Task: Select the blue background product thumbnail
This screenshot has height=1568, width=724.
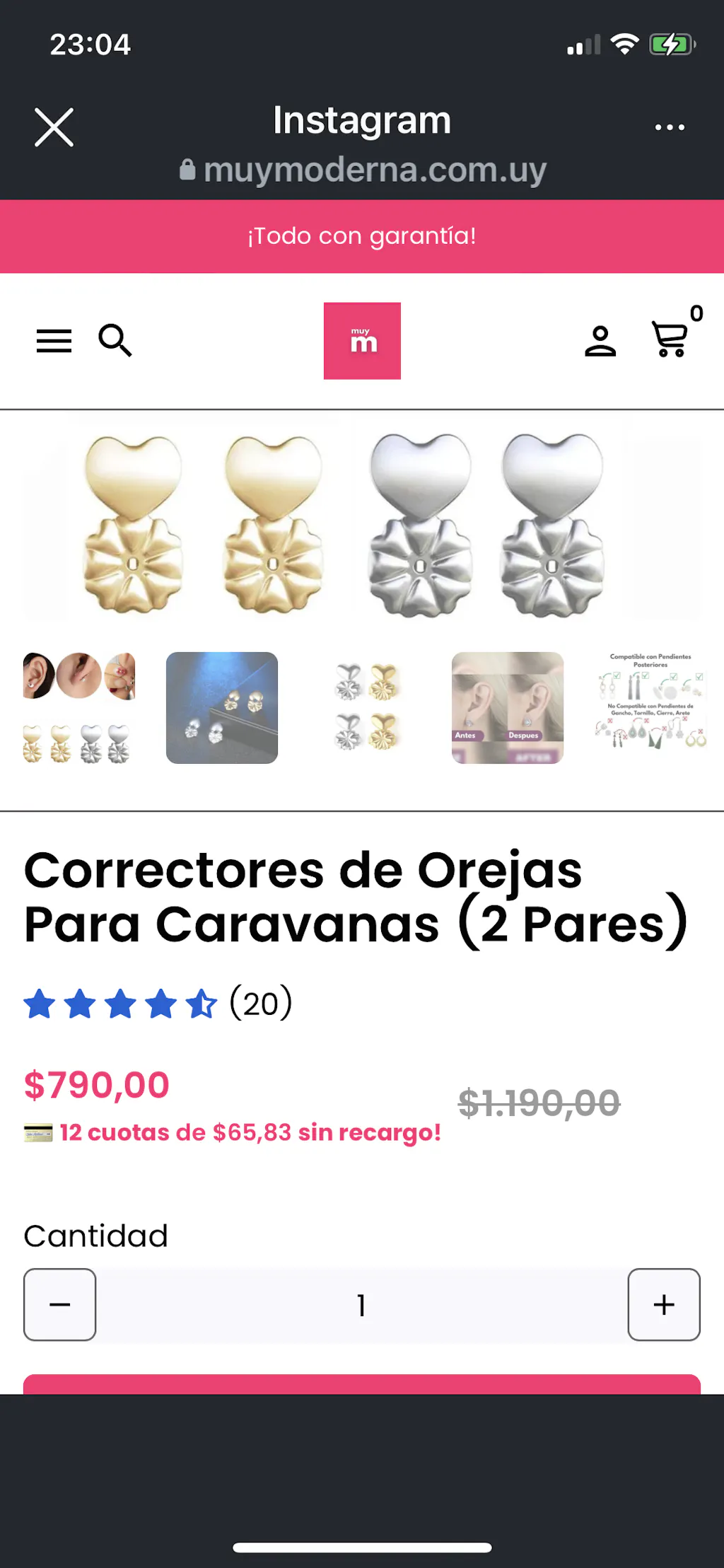Action: coord(222,708)
